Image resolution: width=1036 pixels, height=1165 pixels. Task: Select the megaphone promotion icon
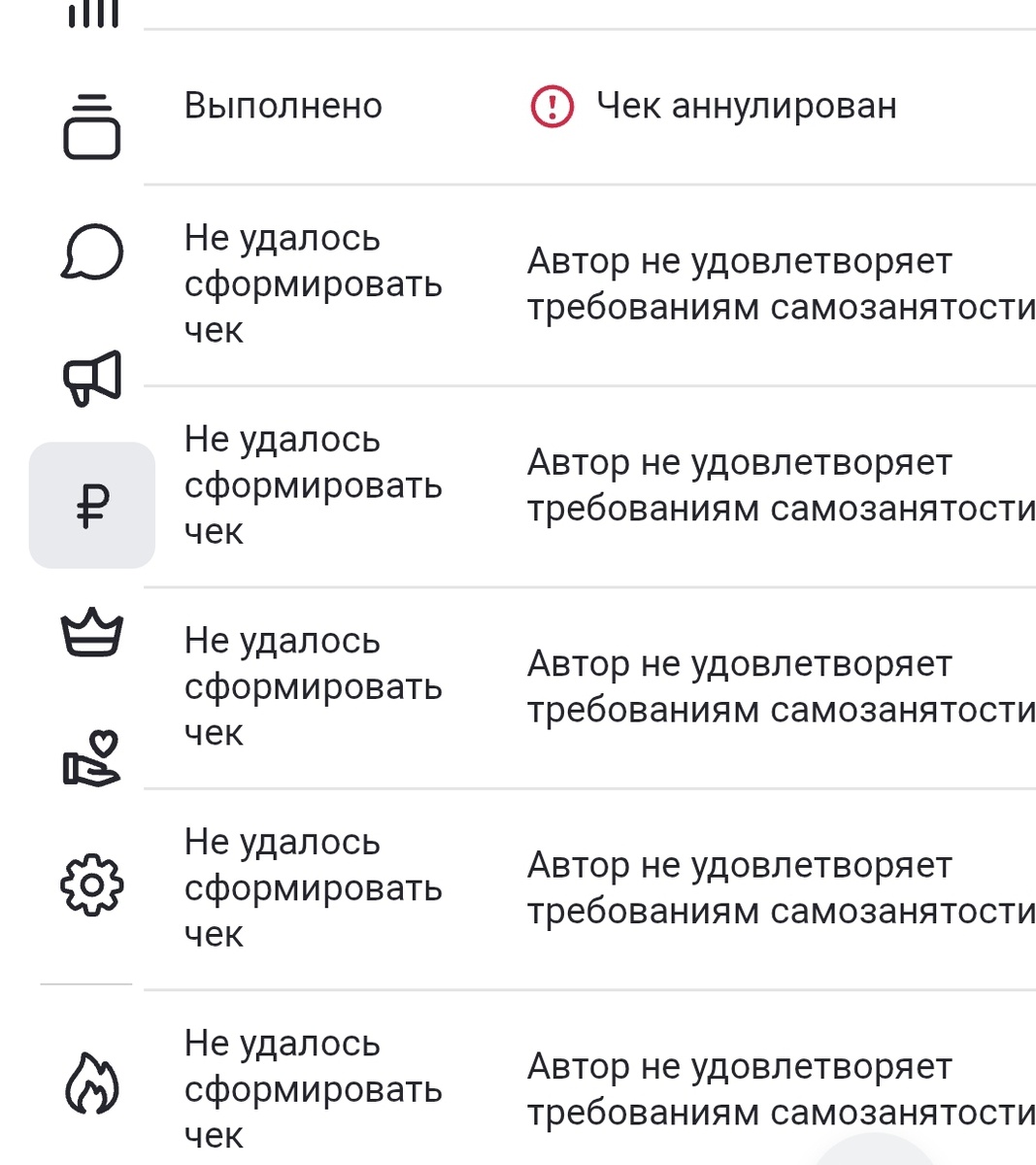[92, 377]
